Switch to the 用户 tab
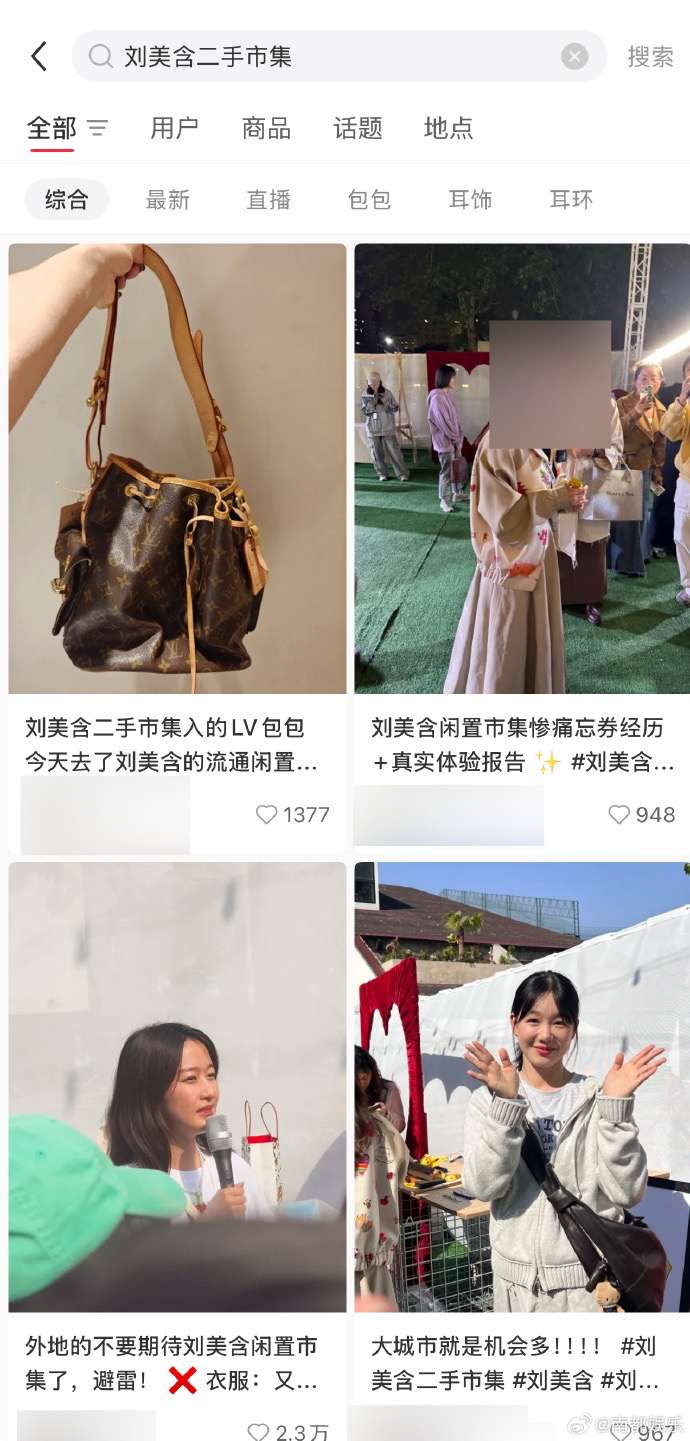This screenshot has height=1441, width=690. pos(174,128)
